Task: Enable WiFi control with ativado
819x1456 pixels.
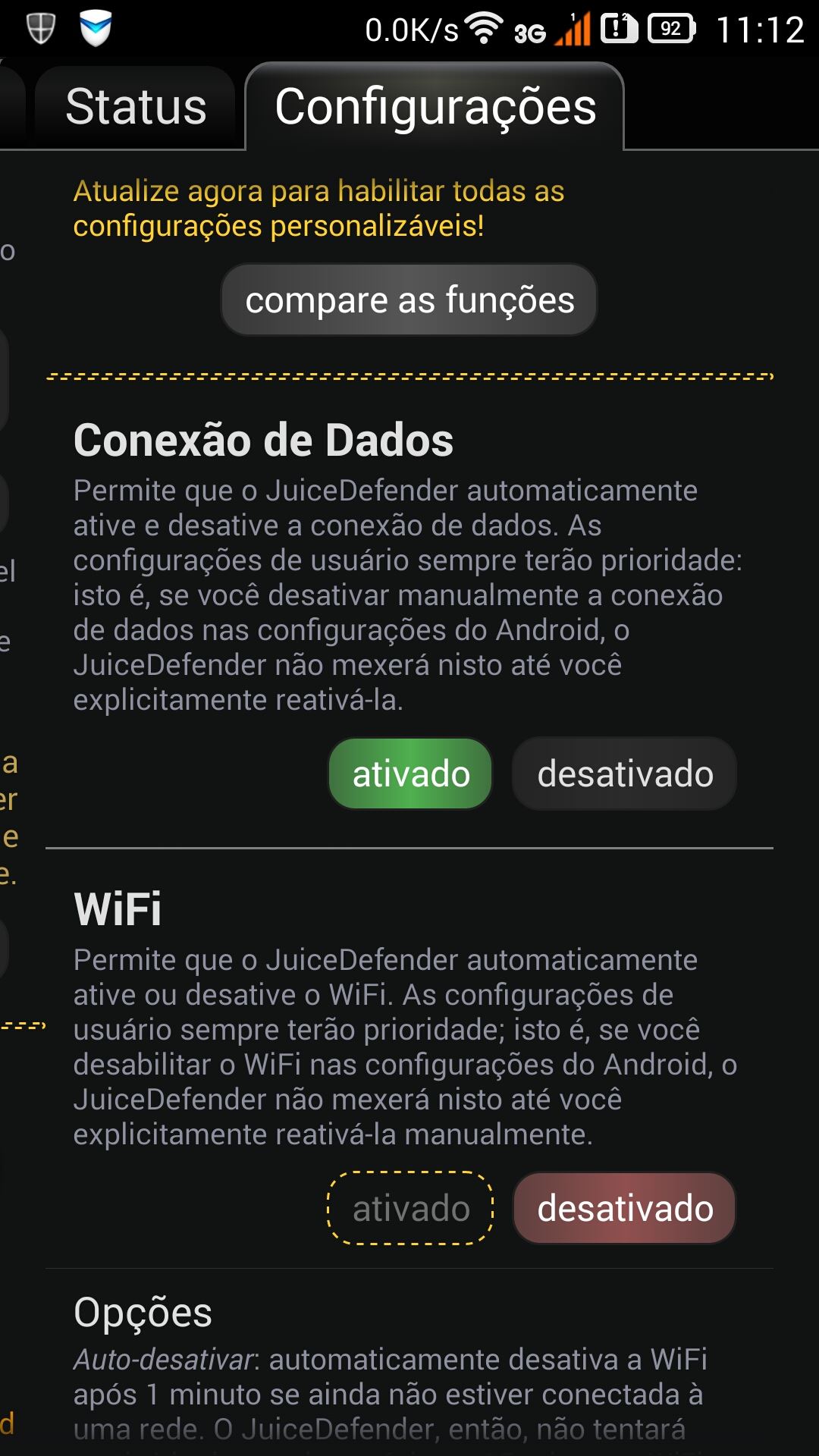Action: tap(410, 1209)
